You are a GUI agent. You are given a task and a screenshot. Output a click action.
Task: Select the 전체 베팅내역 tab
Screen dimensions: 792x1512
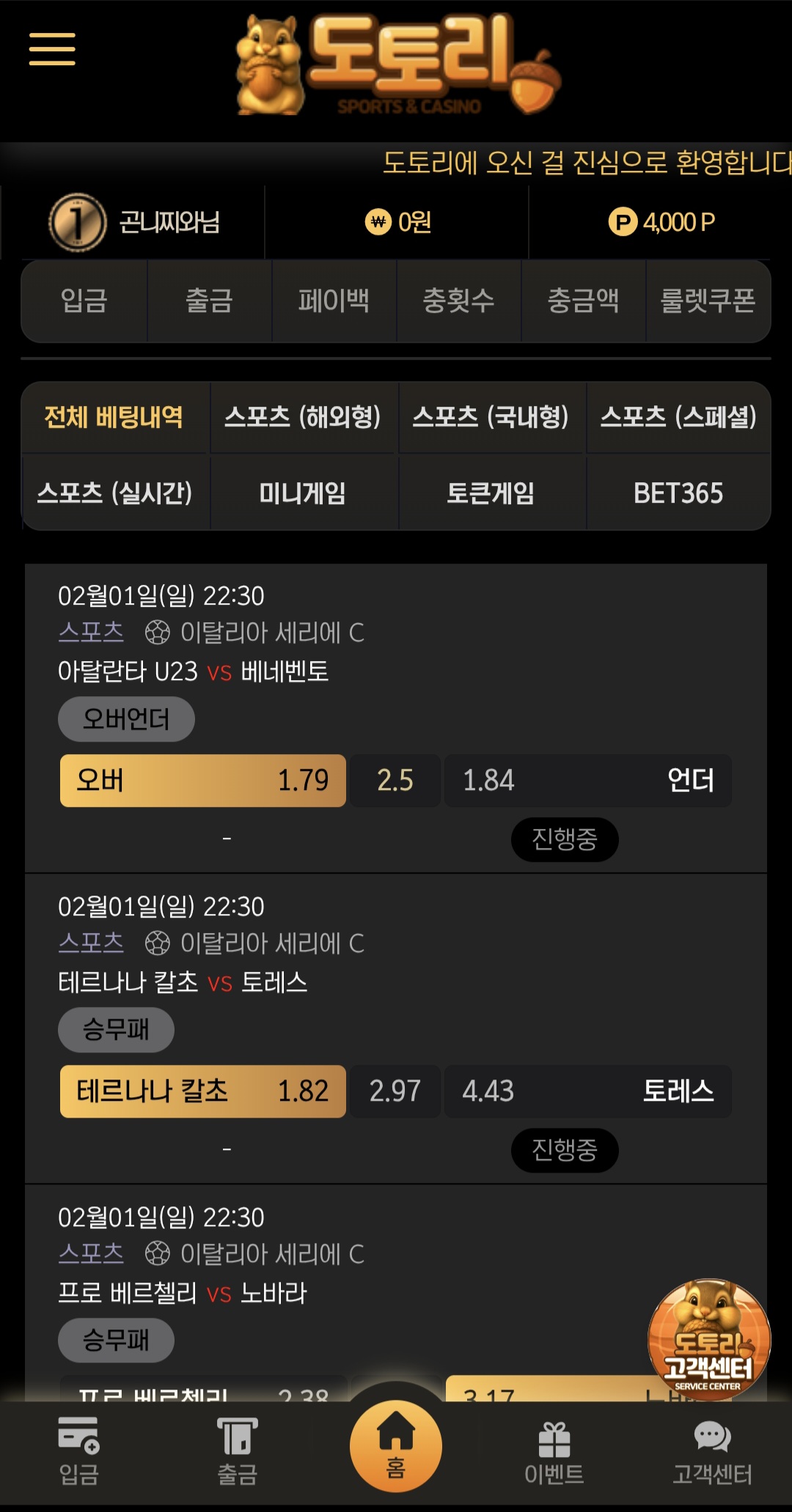(x=114, y=417)
